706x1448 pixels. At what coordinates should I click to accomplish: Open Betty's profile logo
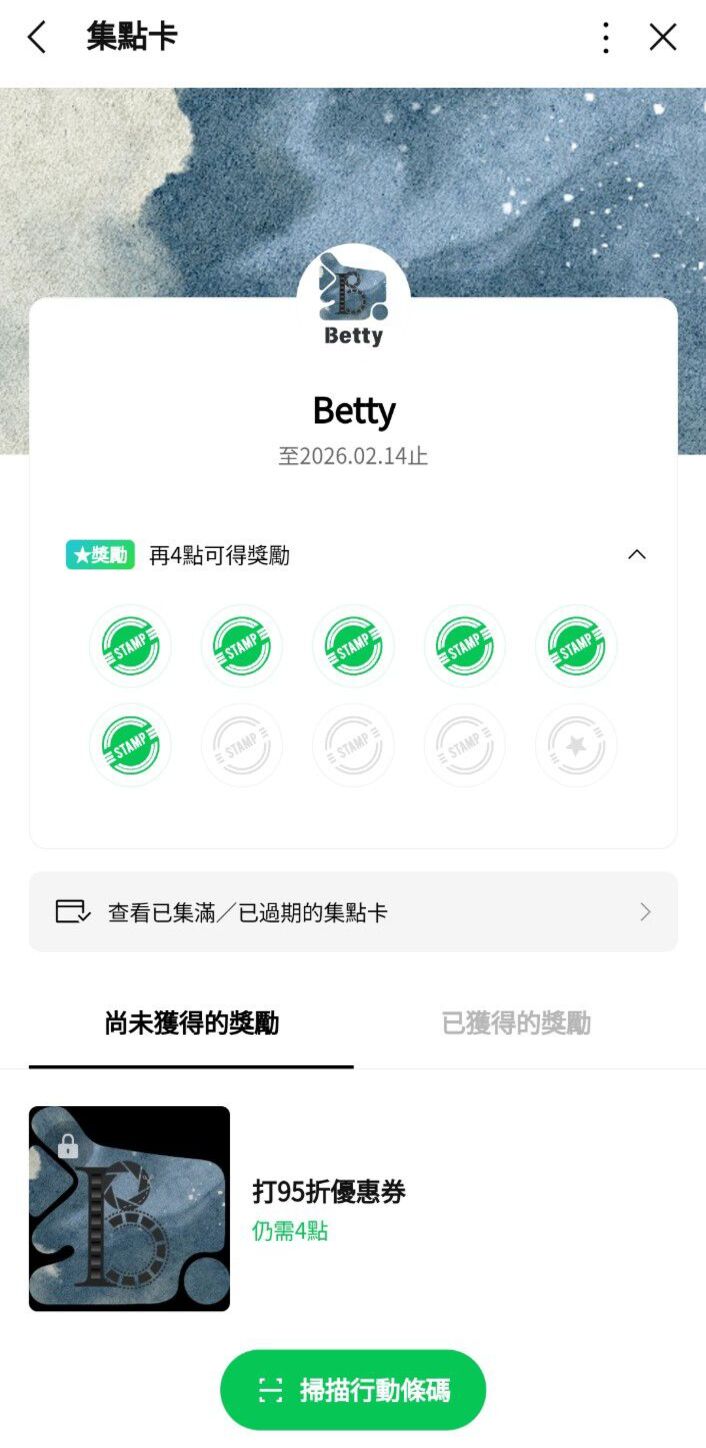[x=353, y=297]
